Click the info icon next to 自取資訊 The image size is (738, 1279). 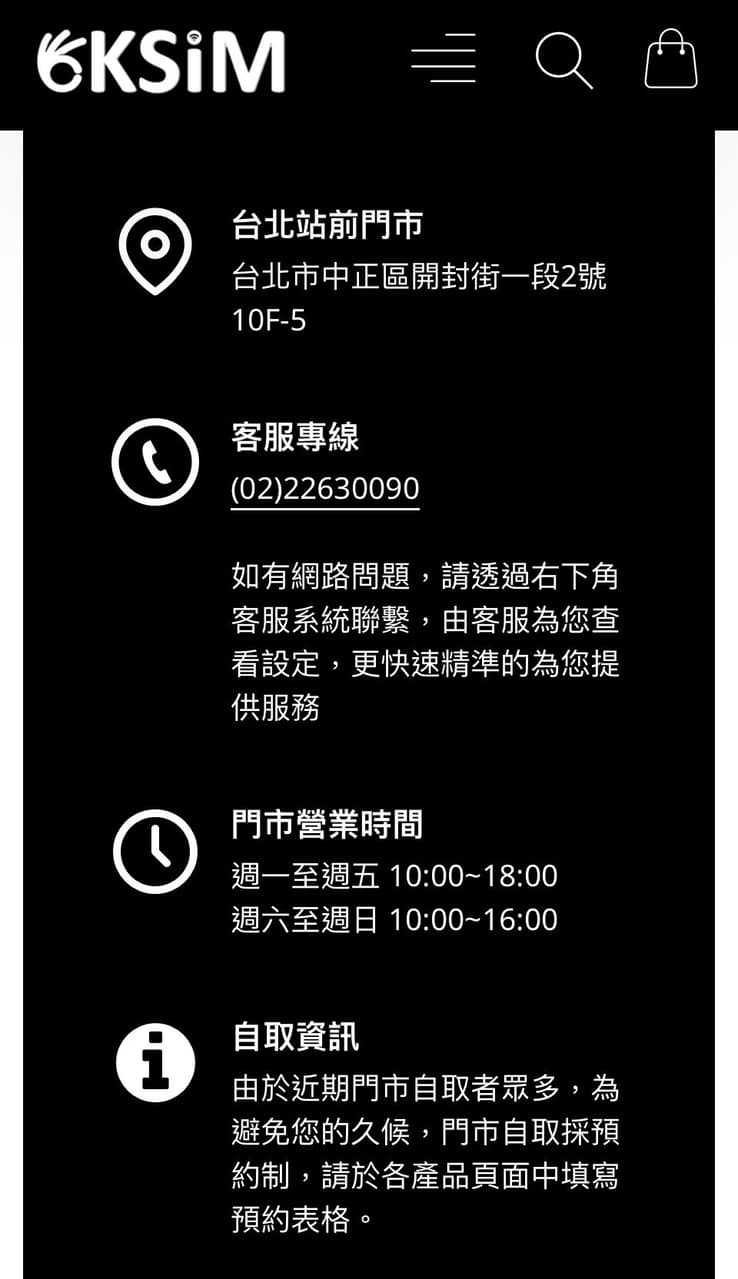point(155,1063)
